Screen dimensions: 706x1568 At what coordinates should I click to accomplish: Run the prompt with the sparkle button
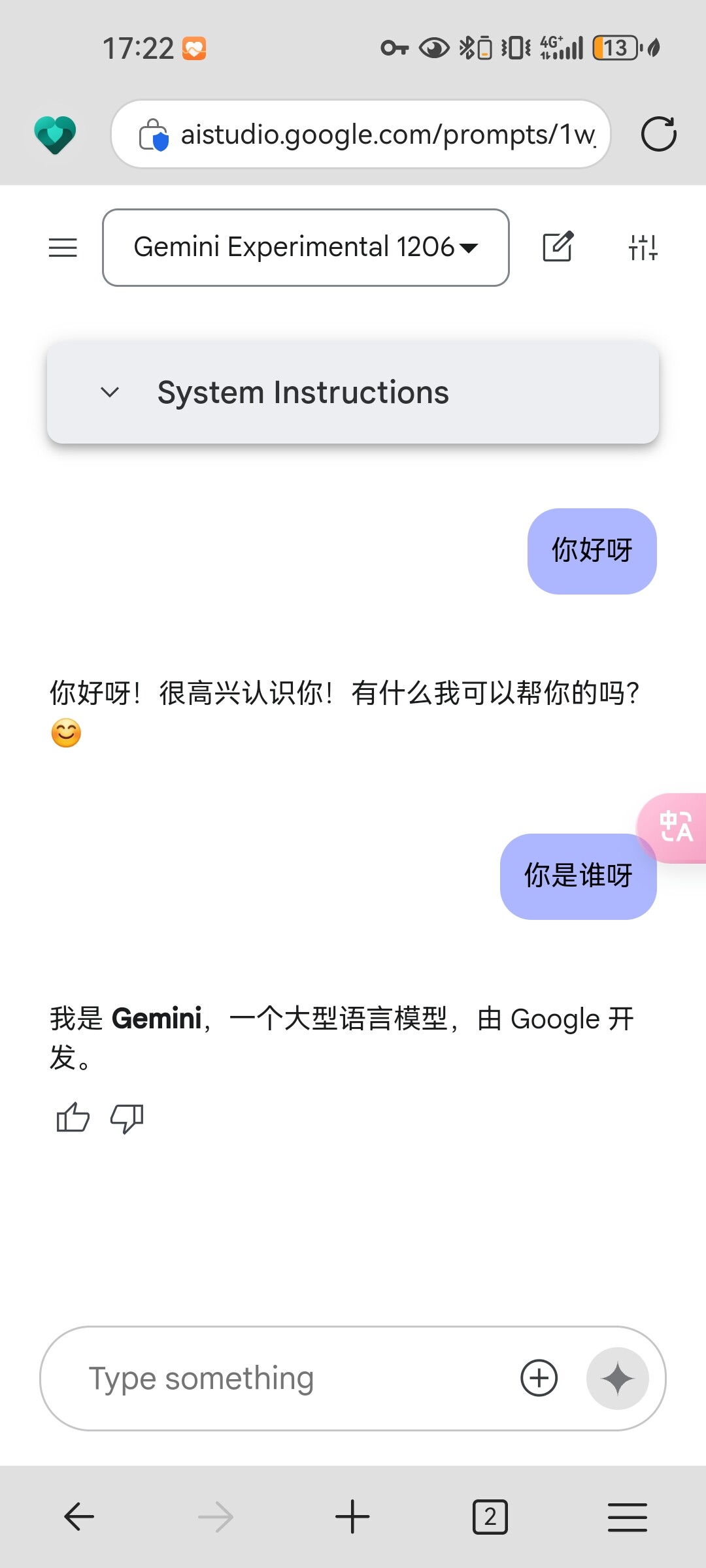618,1378
